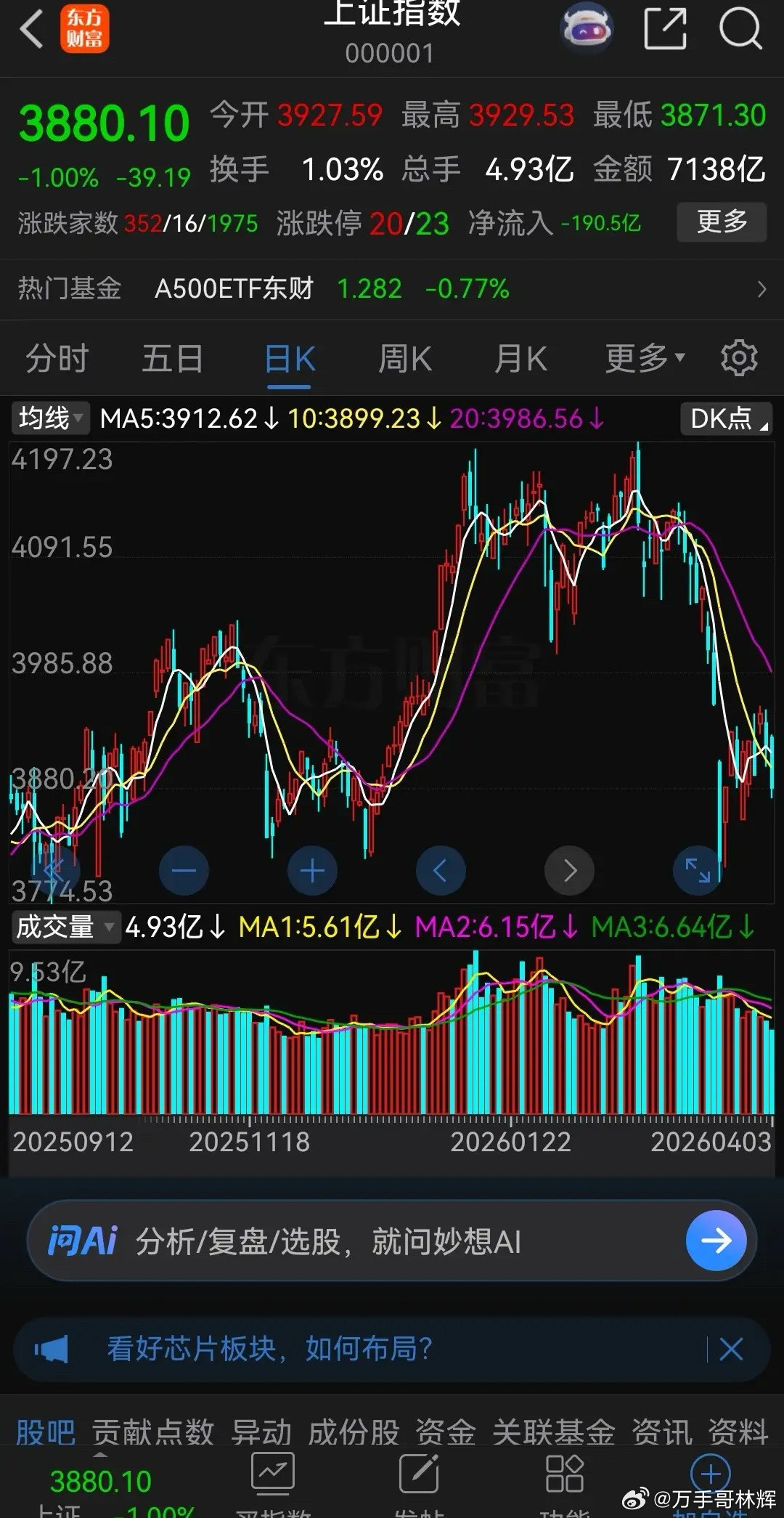
Task: Tap the share/external-link icon
Action: click(664, 29)
